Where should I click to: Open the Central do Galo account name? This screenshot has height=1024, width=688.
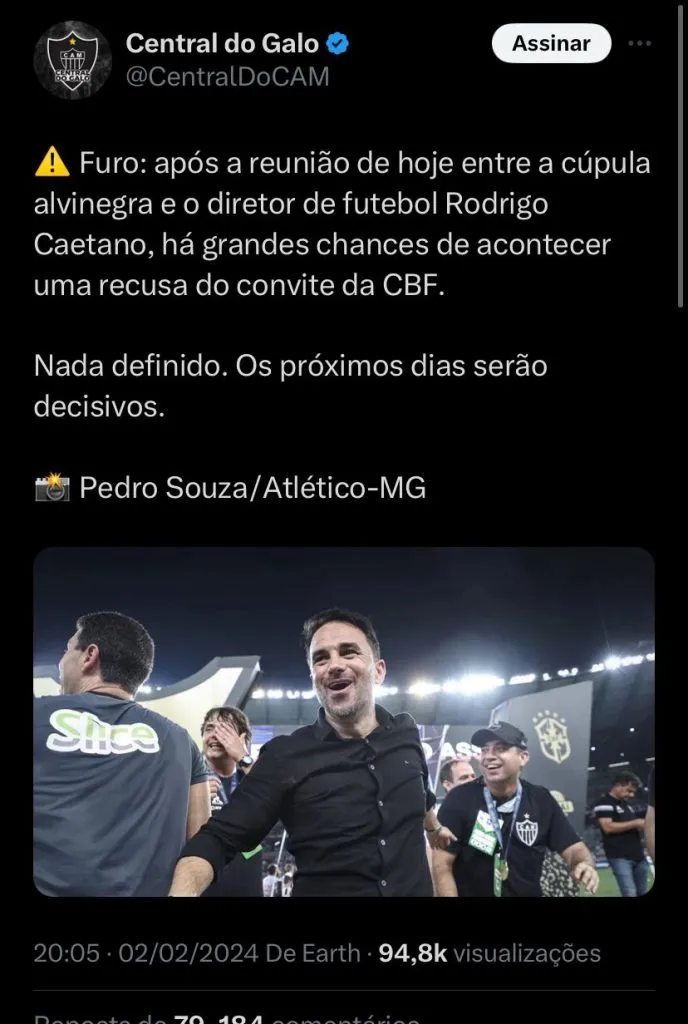pyautogui.click(x=222, y=43)
